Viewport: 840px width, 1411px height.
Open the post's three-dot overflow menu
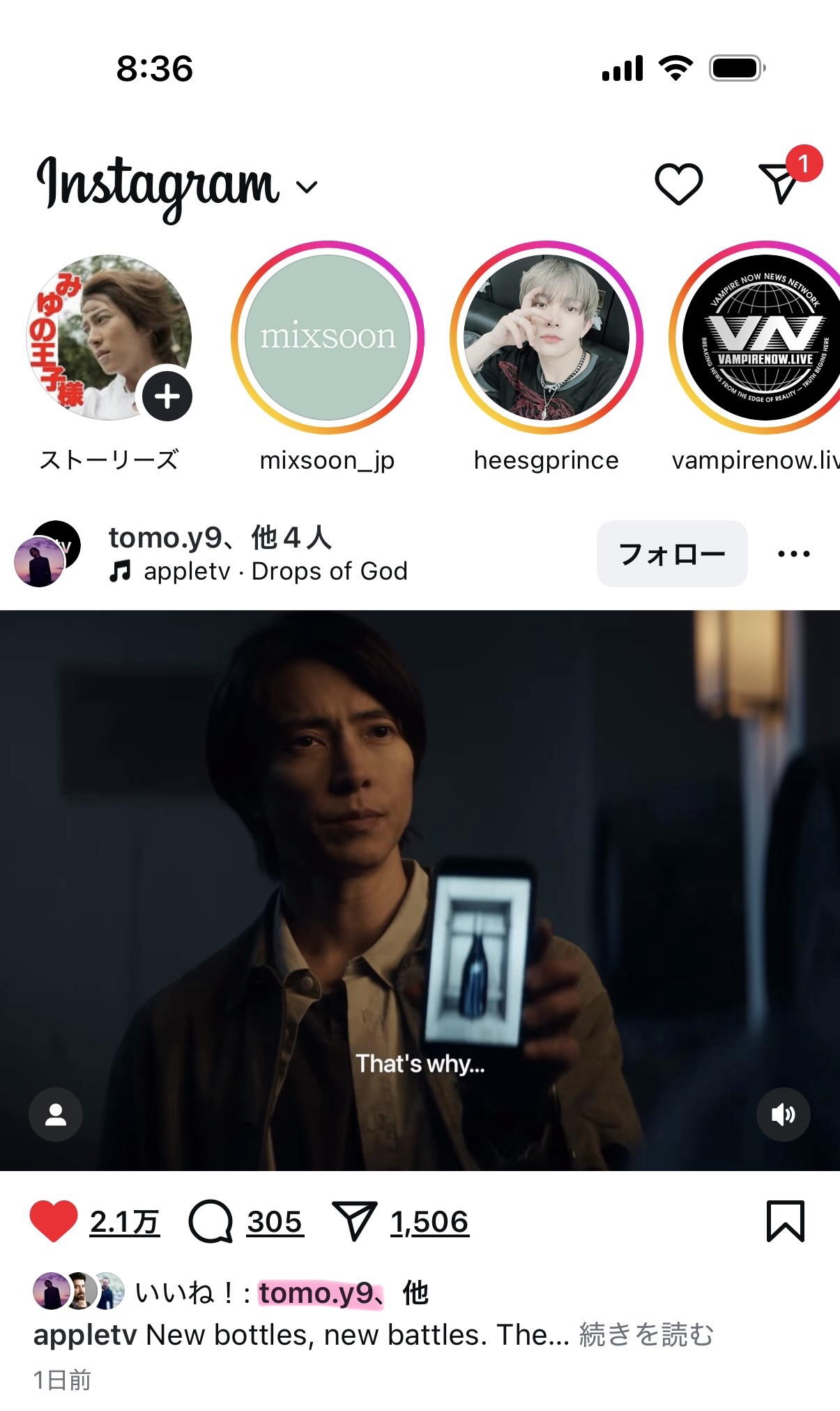793,554
